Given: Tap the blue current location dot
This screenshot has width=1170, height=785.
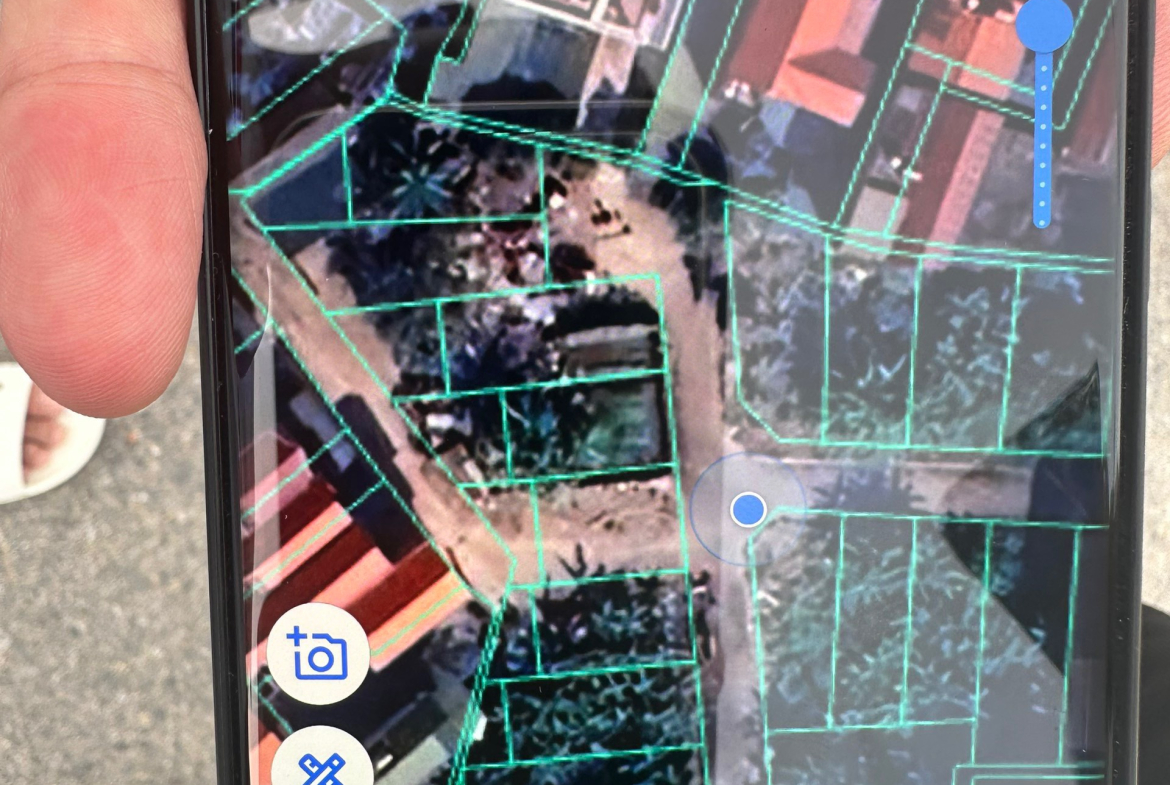Looking at the screenshot, I should [x=748, y=510].
